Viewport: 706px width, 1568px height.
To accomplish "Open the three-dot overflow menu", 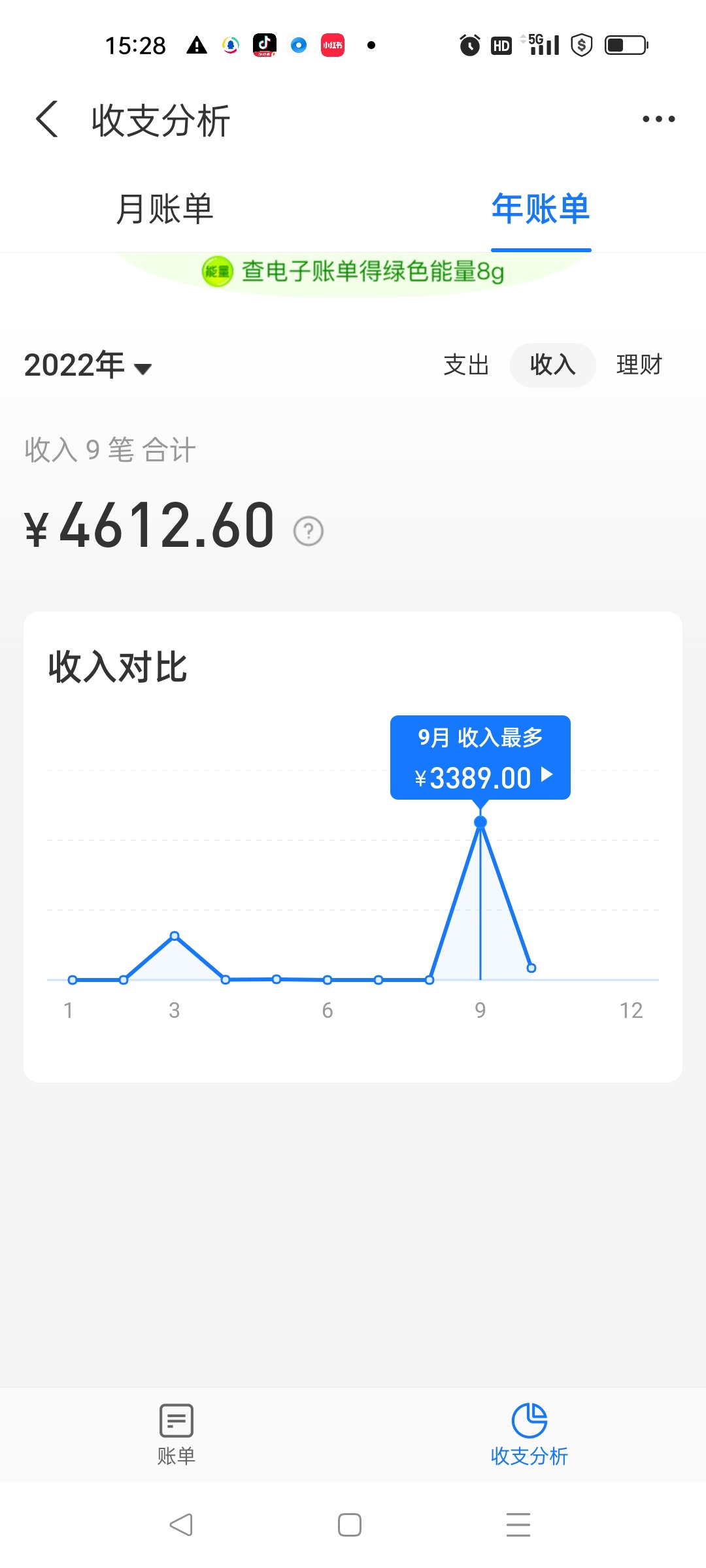I will pyautogui.click(x=658, y=119).
